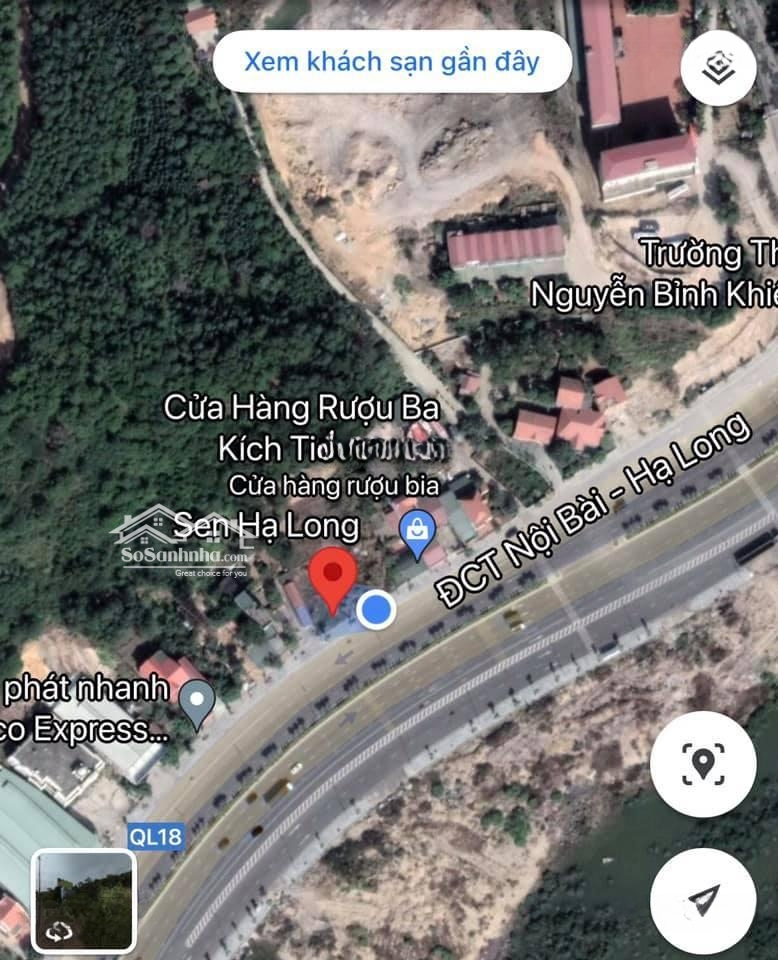Center map on my location
The image size is (778, 960).
(x=702, y=764)
